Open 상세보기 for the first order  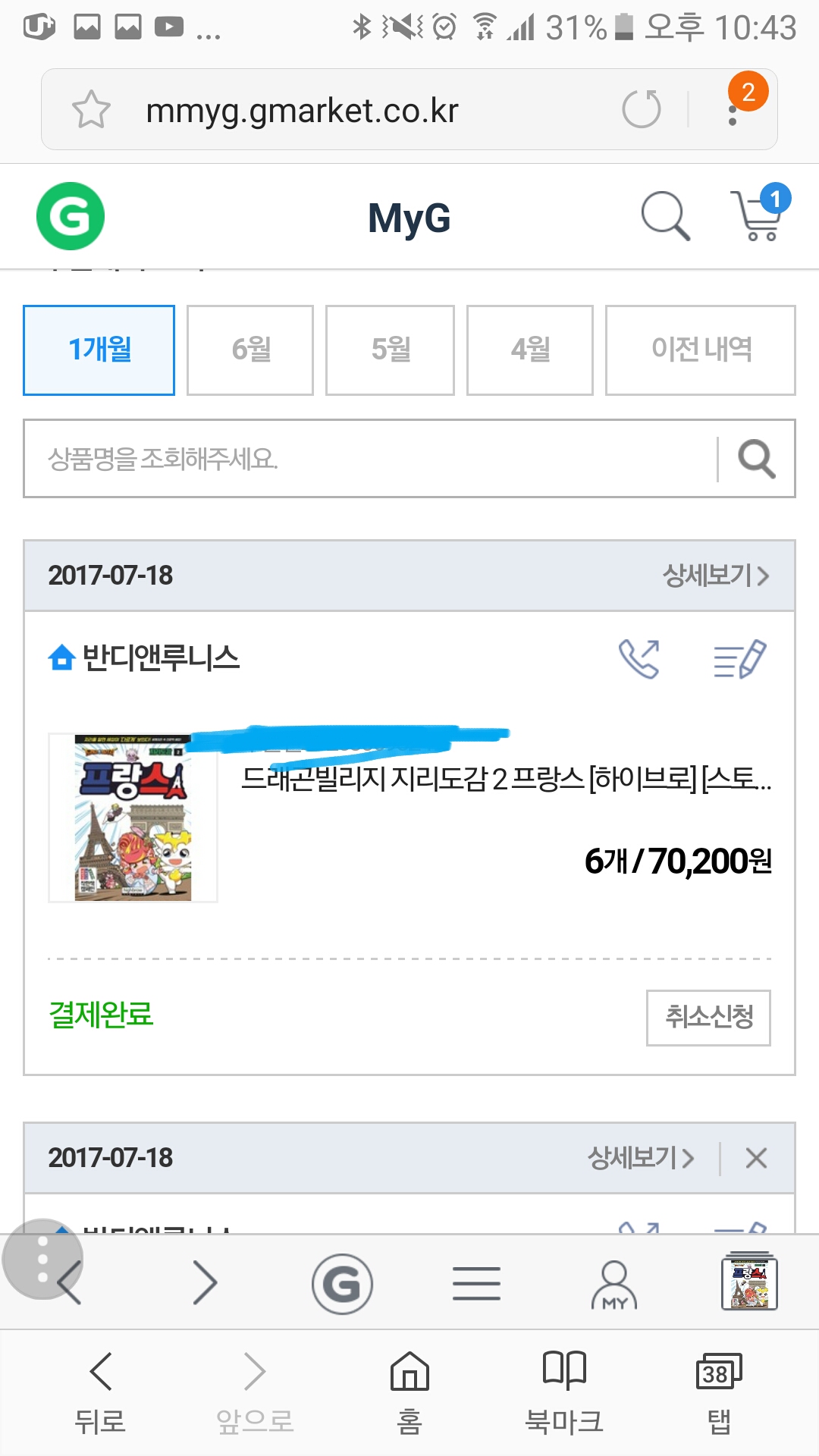click(715, 576)
